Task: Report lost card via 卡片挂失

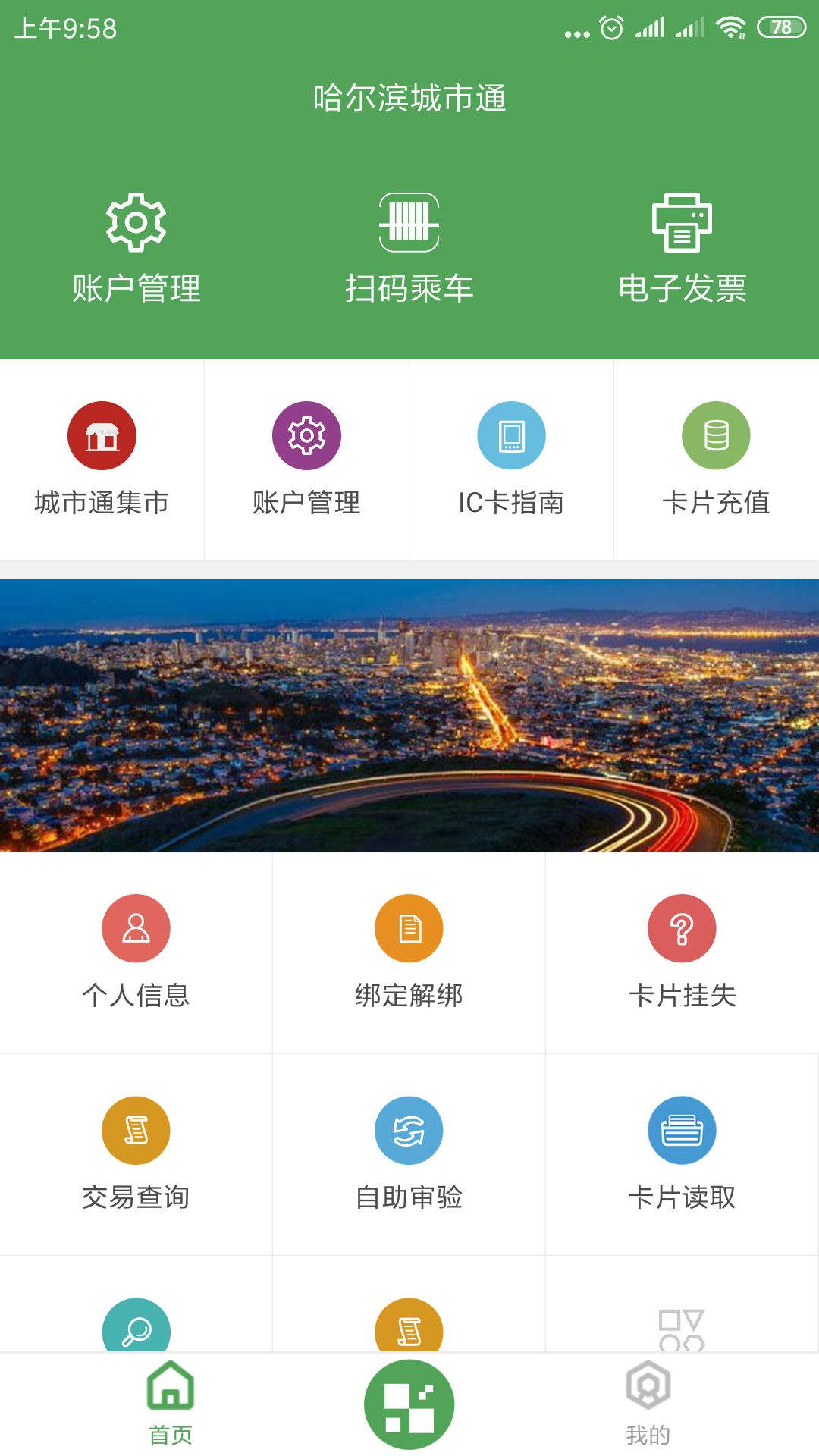Action: pos(682,952)
